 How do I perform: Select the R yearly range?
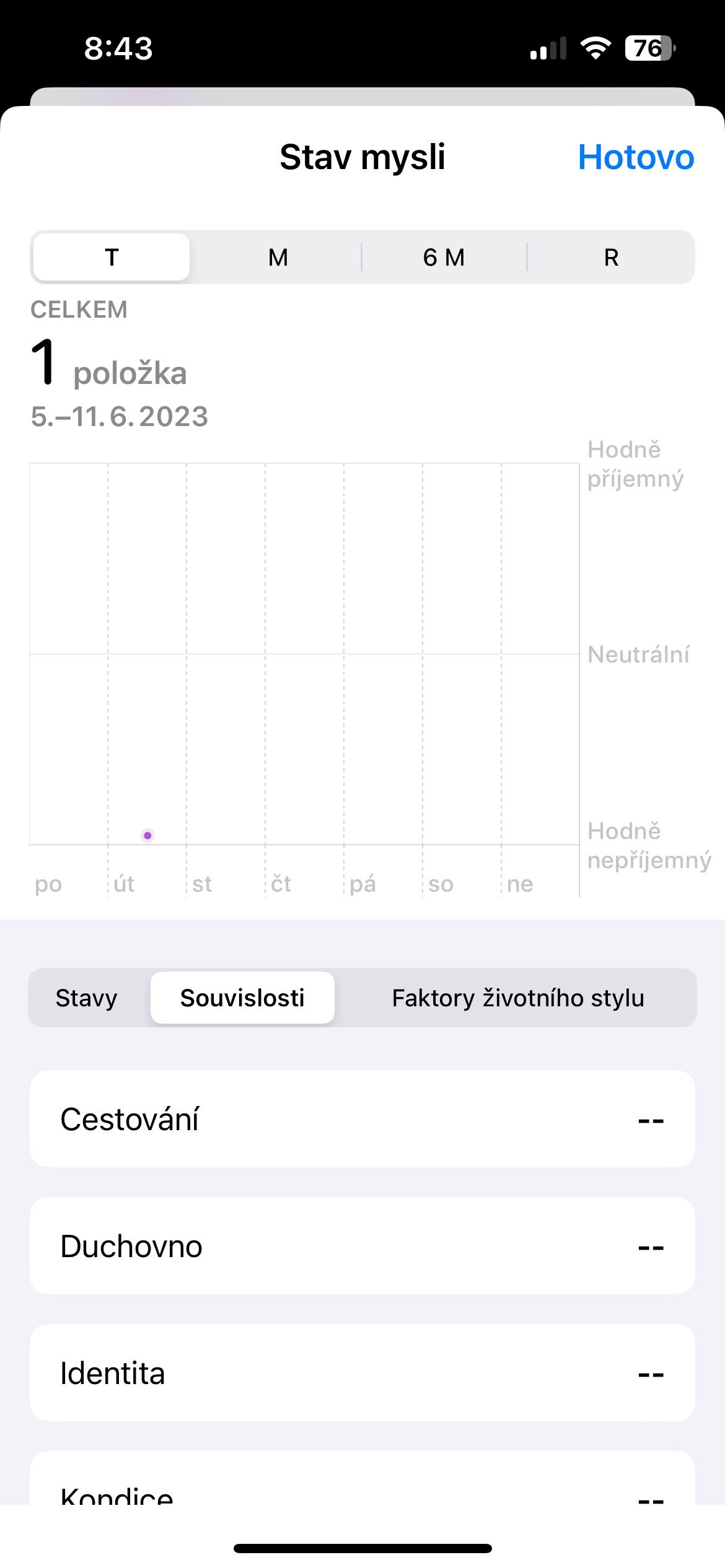611,257
